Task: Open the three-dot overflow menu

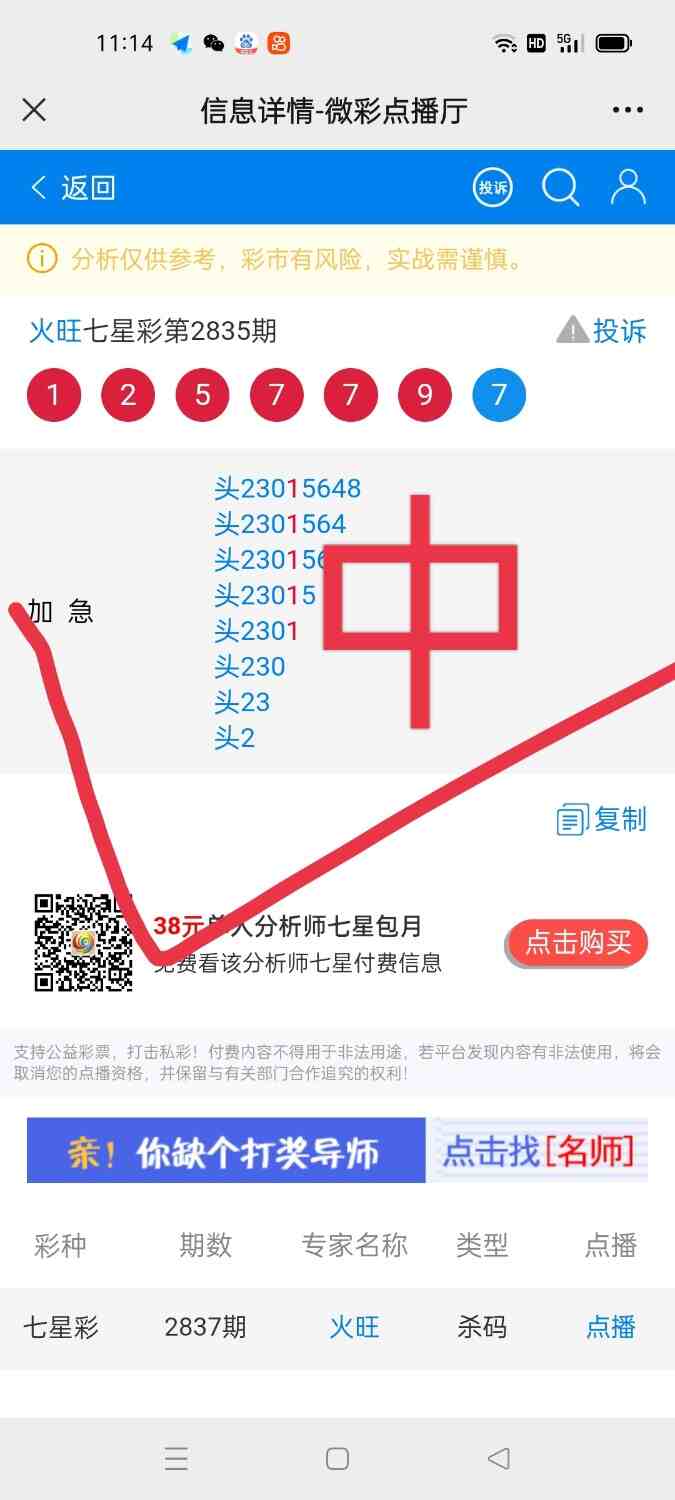Action: point(628,110)
